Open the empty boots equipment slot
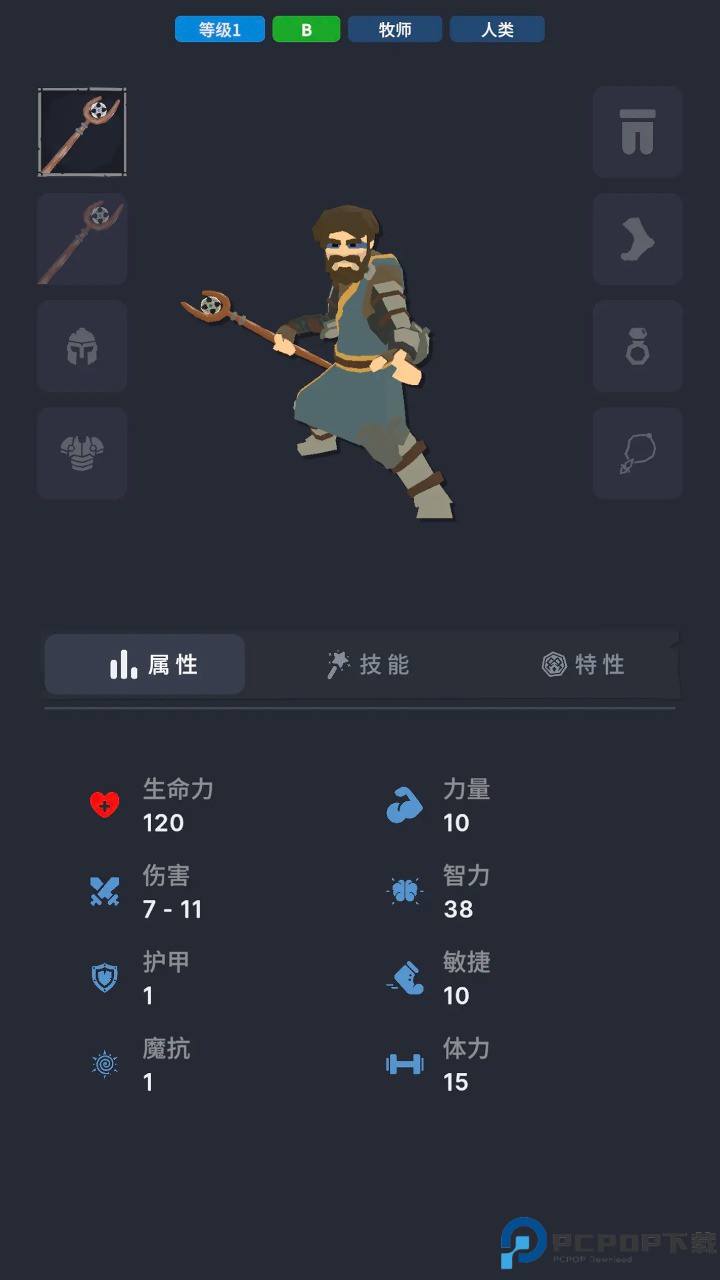Screen dimensions: 720x1280 pos(637,239)
